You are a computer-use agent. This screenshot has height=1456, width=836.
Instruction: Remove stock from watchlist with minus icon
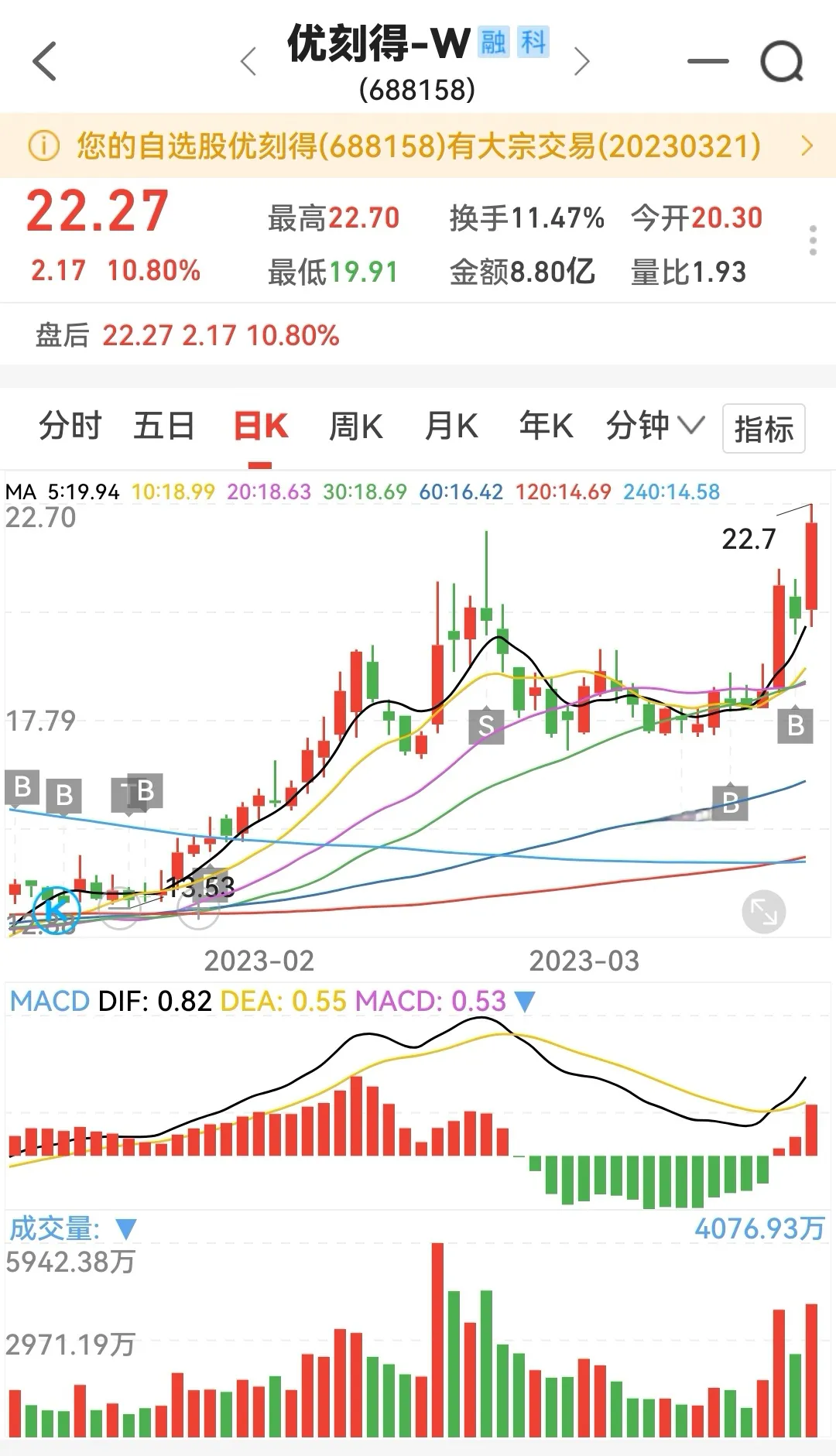click(x=708, y=61)
